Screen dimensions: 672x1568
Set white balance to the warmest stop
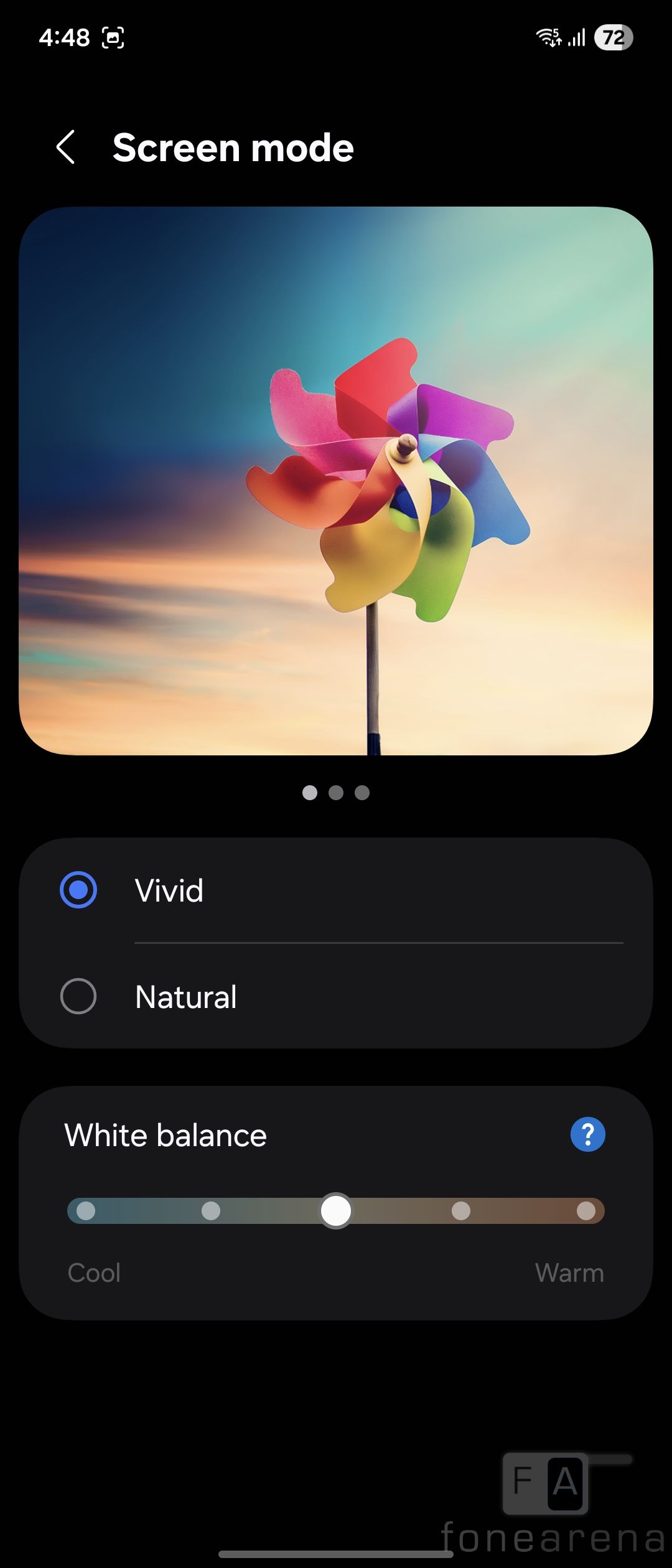[x=586, y=1211]
